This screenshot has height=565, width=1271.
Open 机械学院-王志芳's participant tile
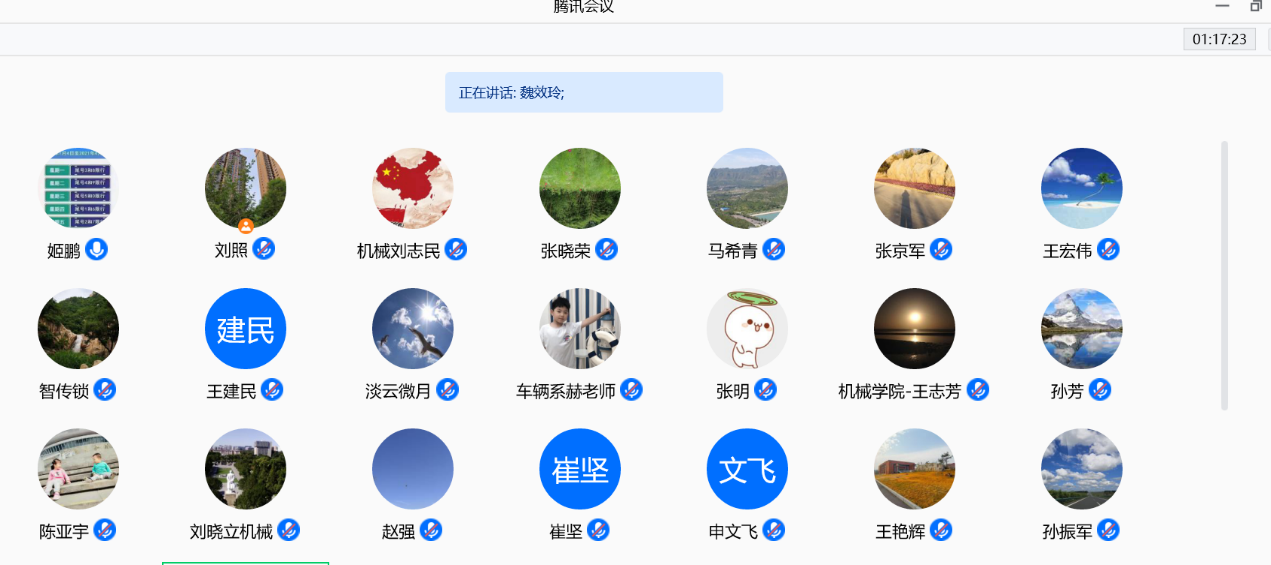914,329
